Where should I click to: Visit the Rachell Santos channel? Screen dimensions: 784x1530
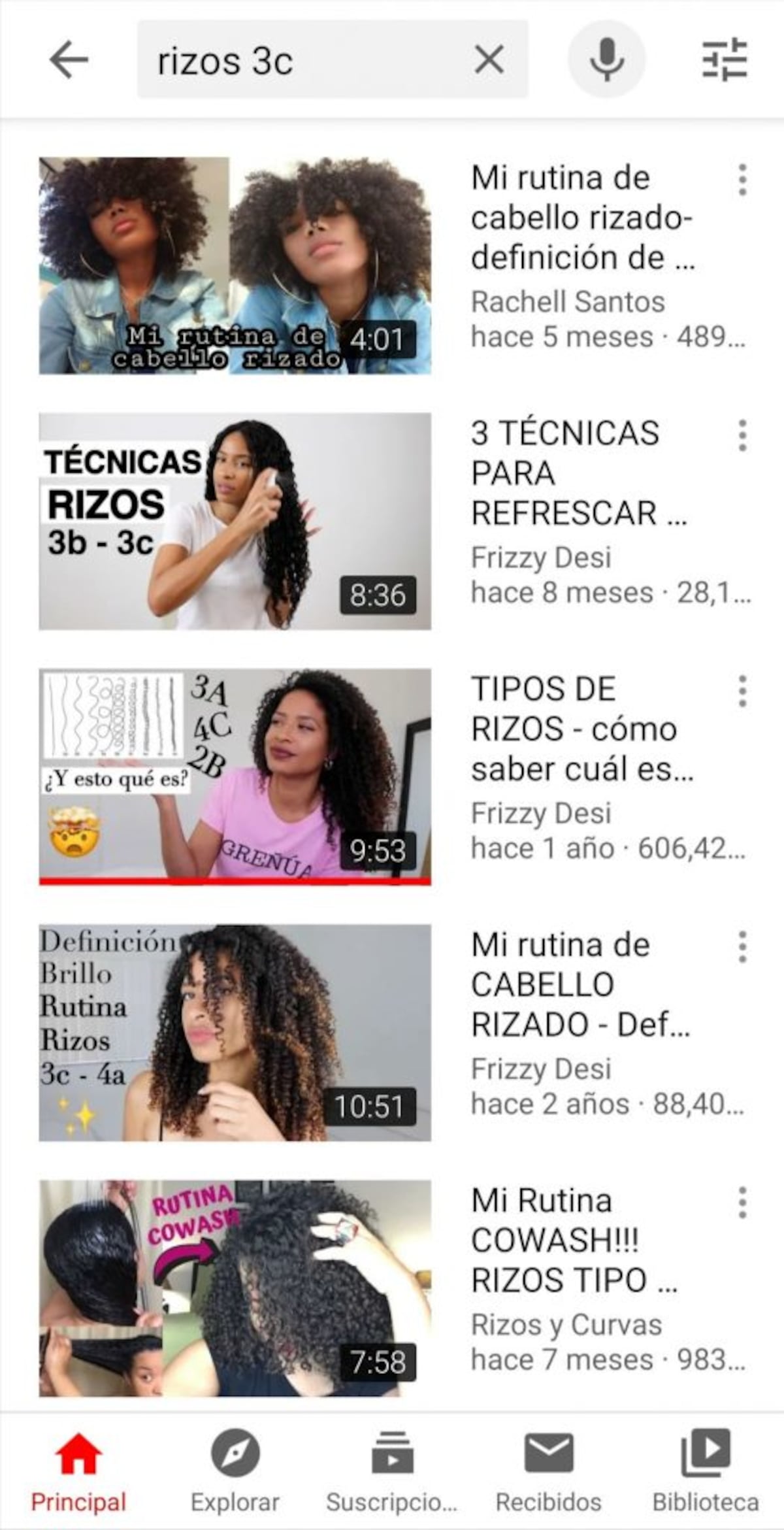click(x=568, y=301)
